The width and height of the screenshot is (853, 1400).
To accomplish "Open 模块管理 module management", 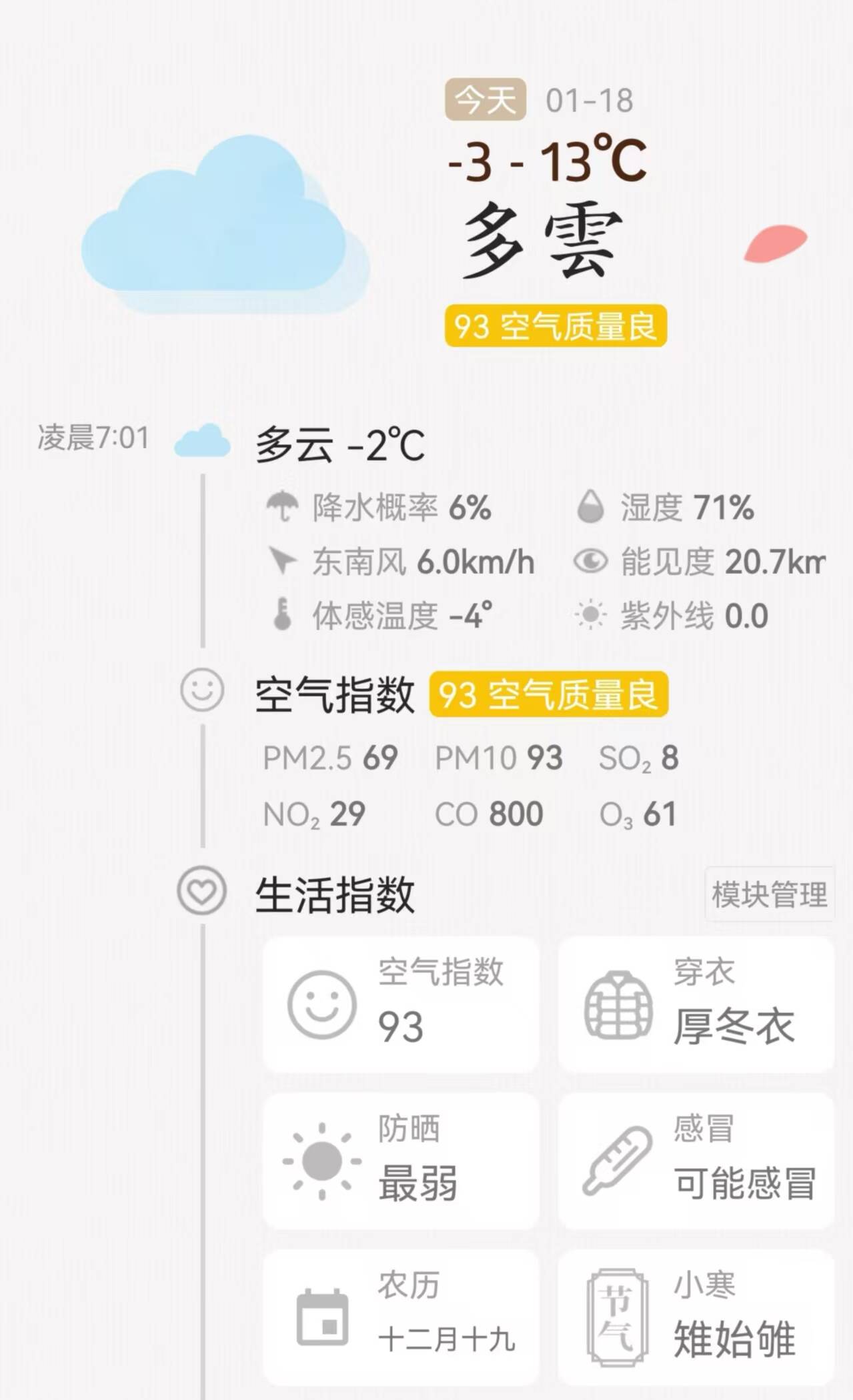I will [769, 894].
